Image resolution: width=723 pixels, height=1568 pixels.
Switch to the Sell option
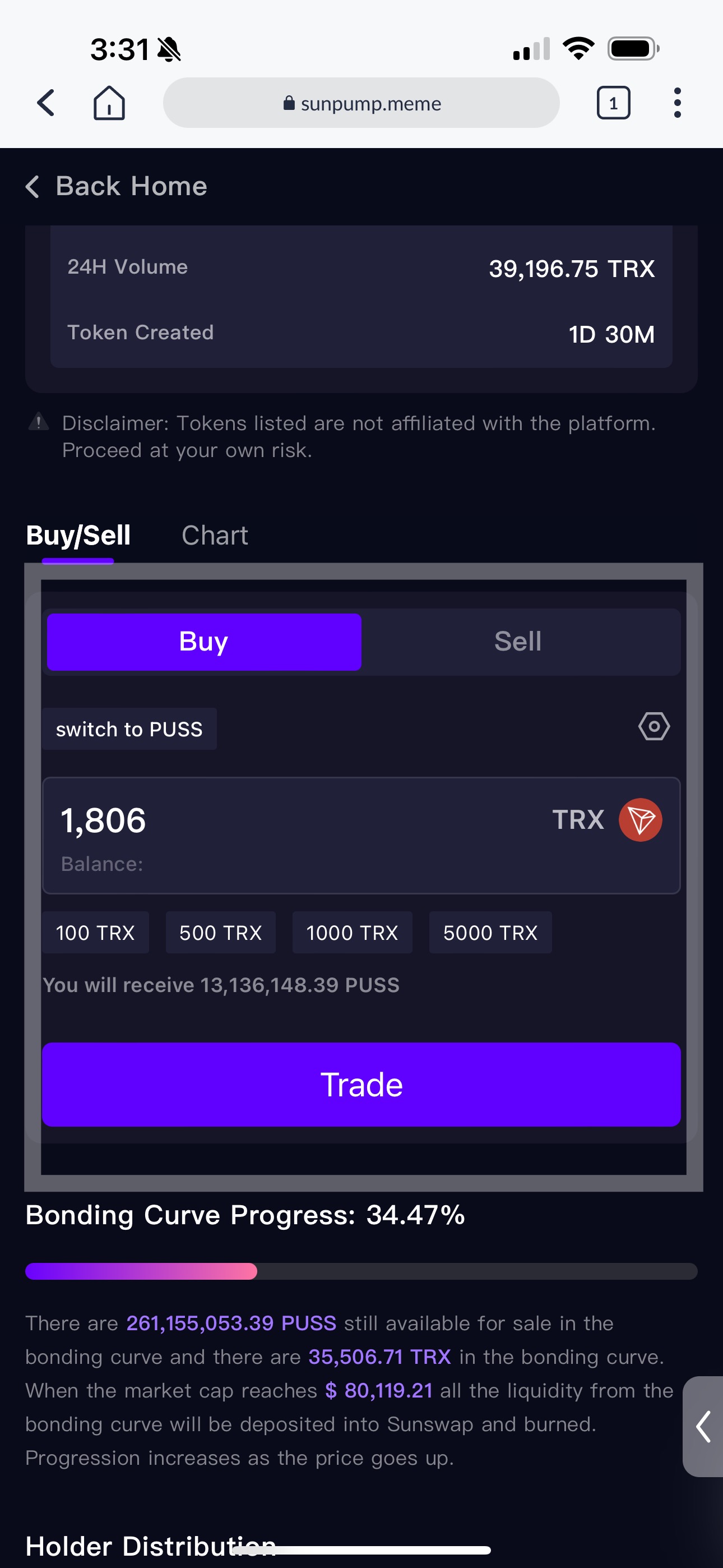pos(517,642)
